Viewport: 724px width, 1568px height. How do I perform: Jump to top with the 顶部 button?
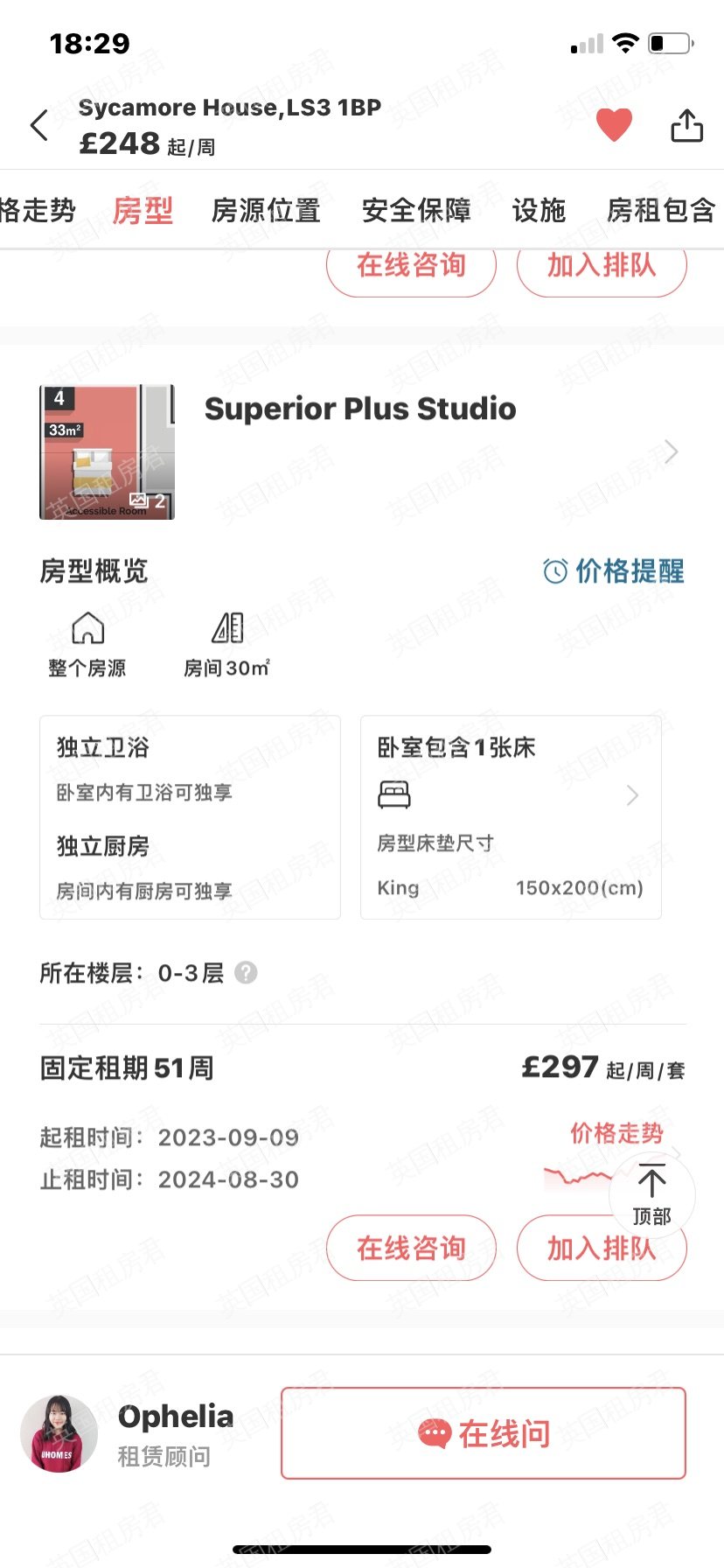click(x=651, y=1193)
